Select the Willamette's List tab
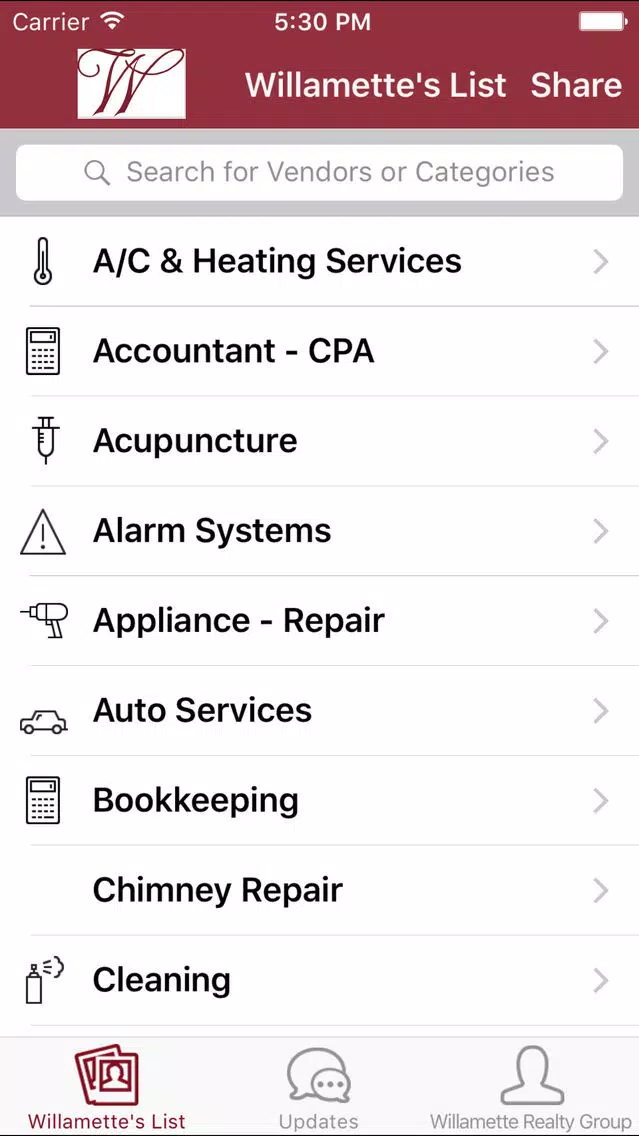Viewport: 639px width, 1136px height. pos(106,1088)
